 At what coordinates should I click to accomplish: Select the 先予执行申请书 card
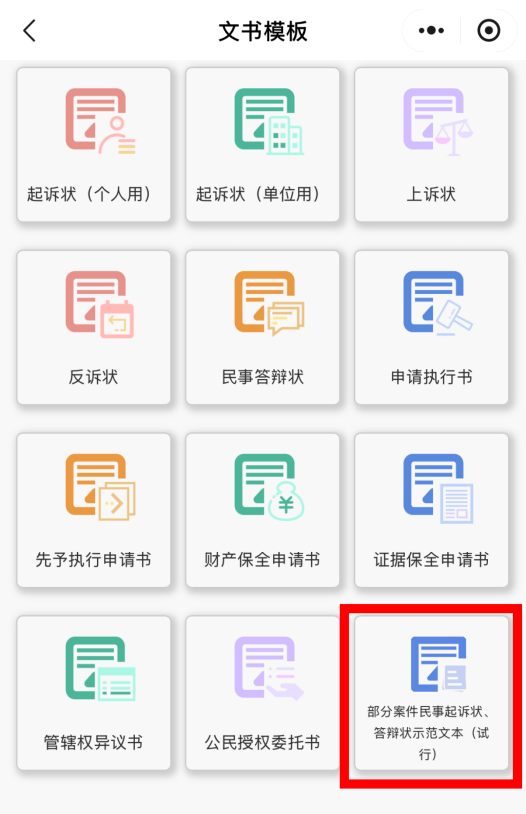pos(93,510)
